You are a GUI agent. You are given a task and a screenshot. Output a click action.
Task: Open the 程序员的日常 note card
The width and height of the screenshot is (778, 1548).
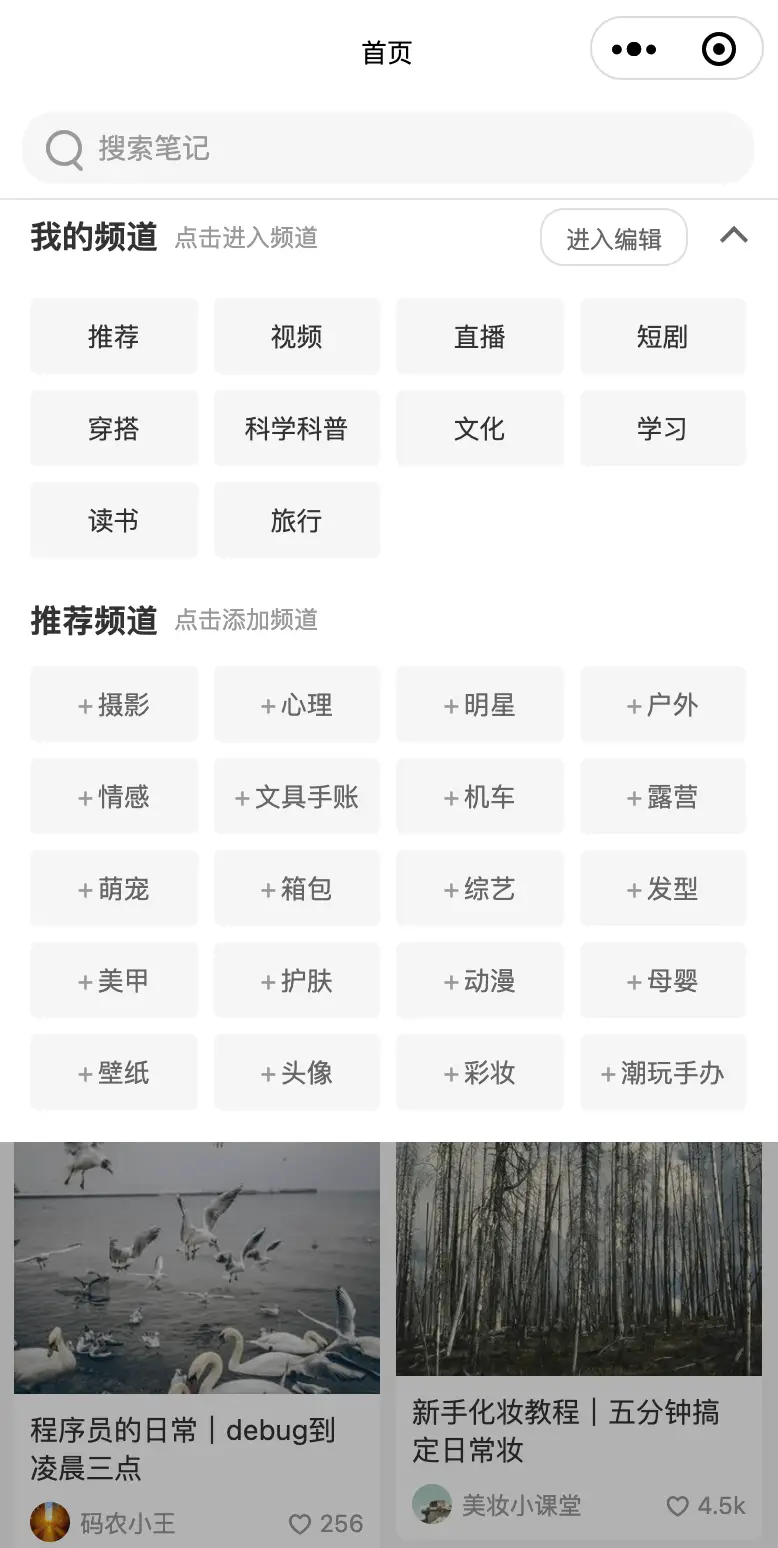click(x=197, y=1300)
